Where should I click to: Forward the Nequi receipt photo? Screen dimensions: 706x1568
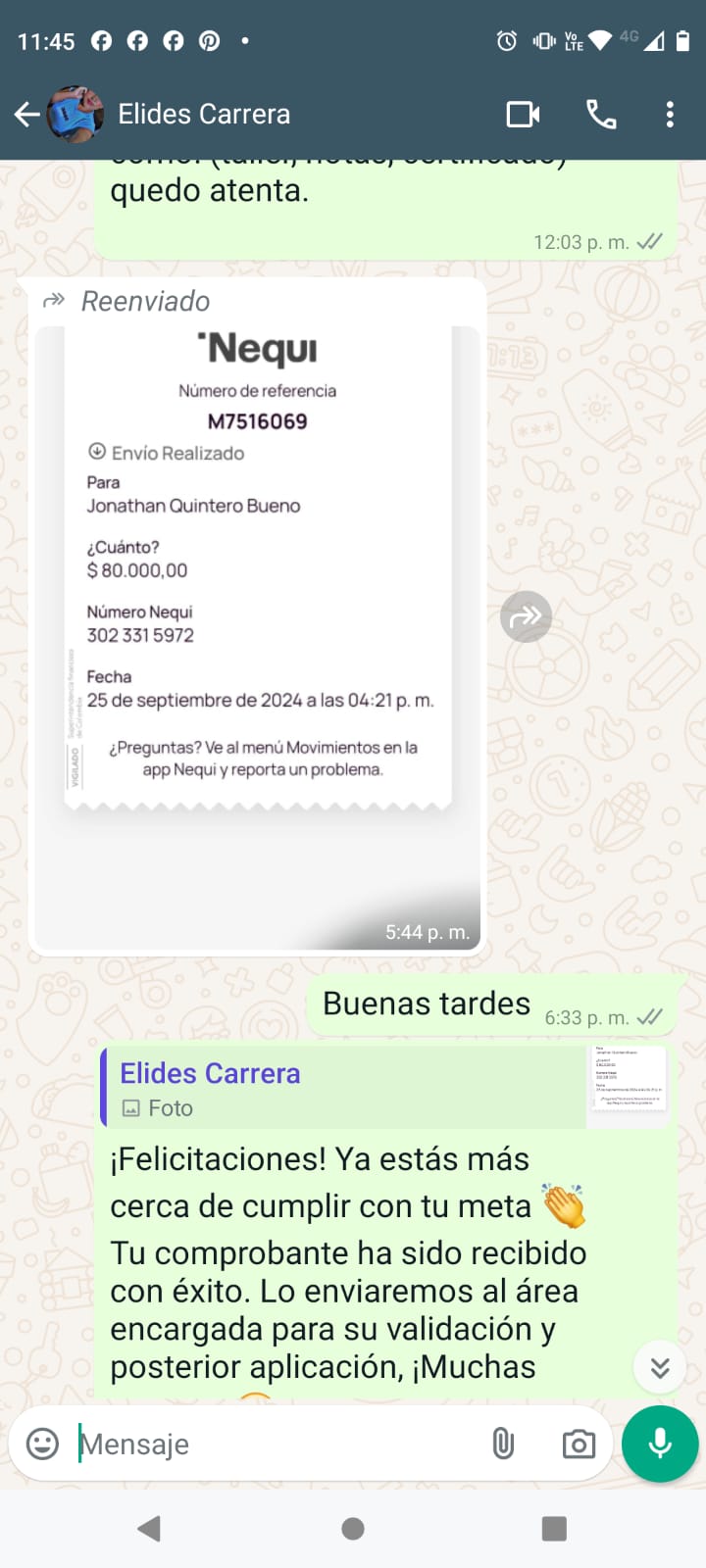click(x=527, y=616)
